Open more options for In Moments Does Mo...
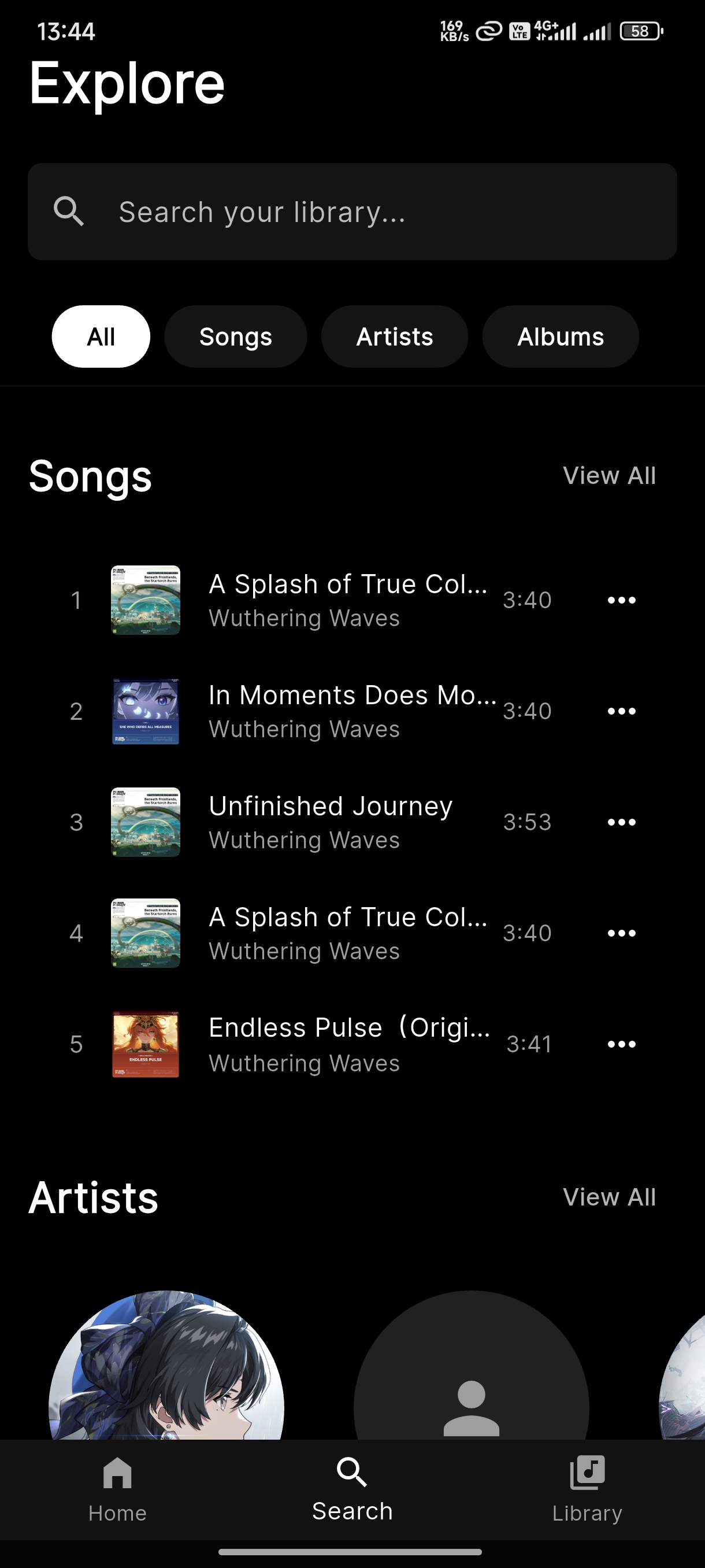705x1568 pixels. tap(621, 711)
